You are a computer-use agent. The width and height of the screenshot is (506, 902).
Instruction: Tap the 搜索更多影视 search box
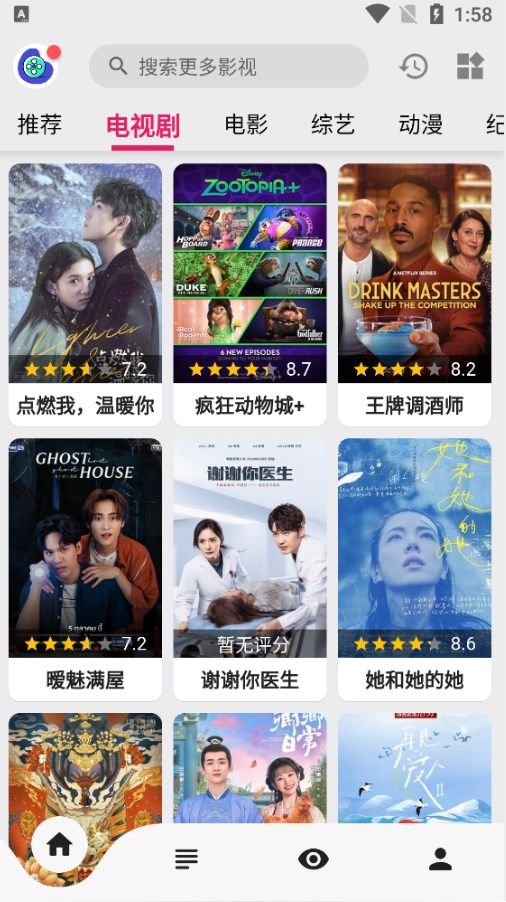[228, 66]
